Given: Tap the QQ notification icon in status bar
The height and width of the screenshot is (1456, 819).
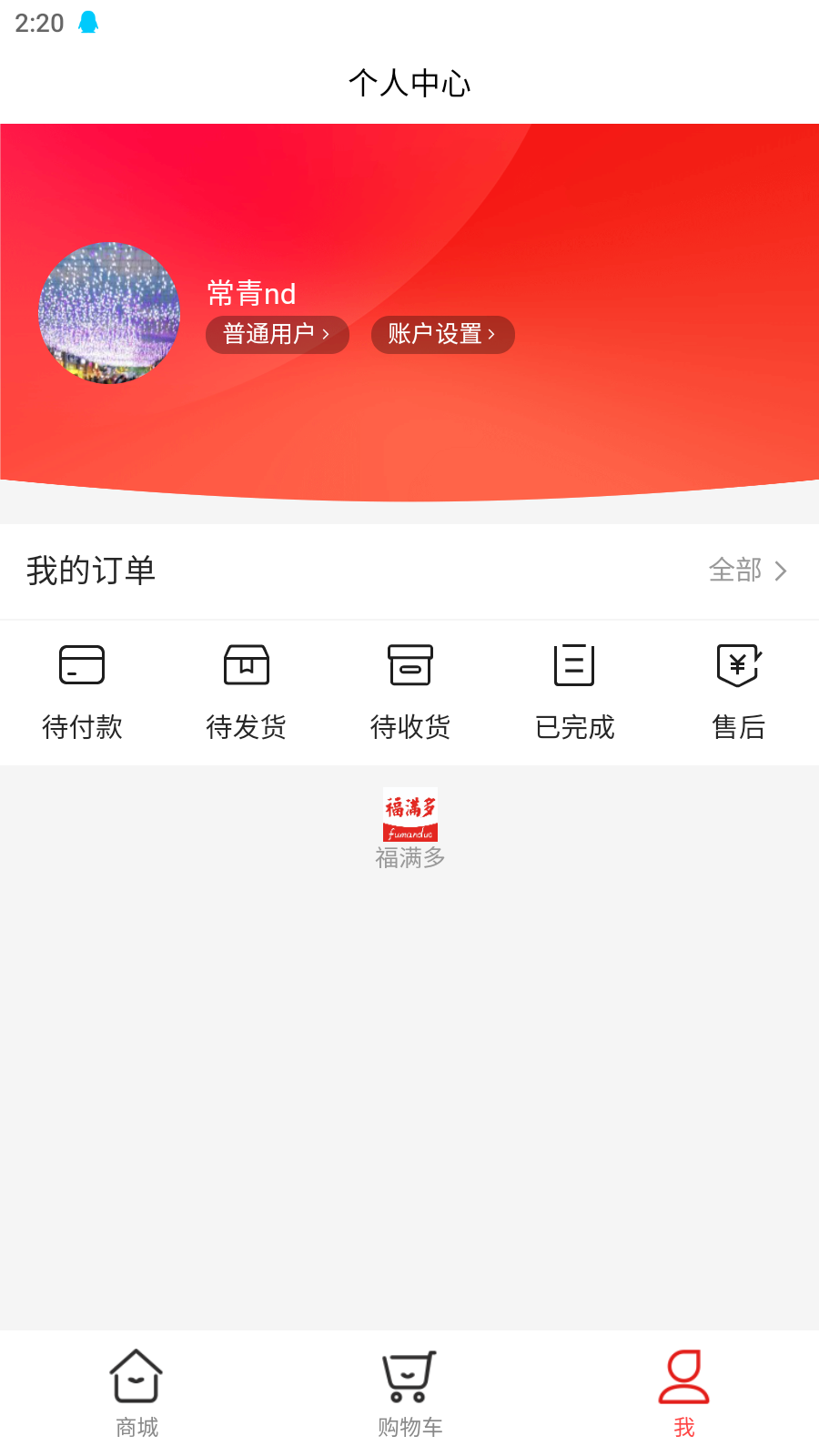Looking at the screenshot, I should (87, 23).
